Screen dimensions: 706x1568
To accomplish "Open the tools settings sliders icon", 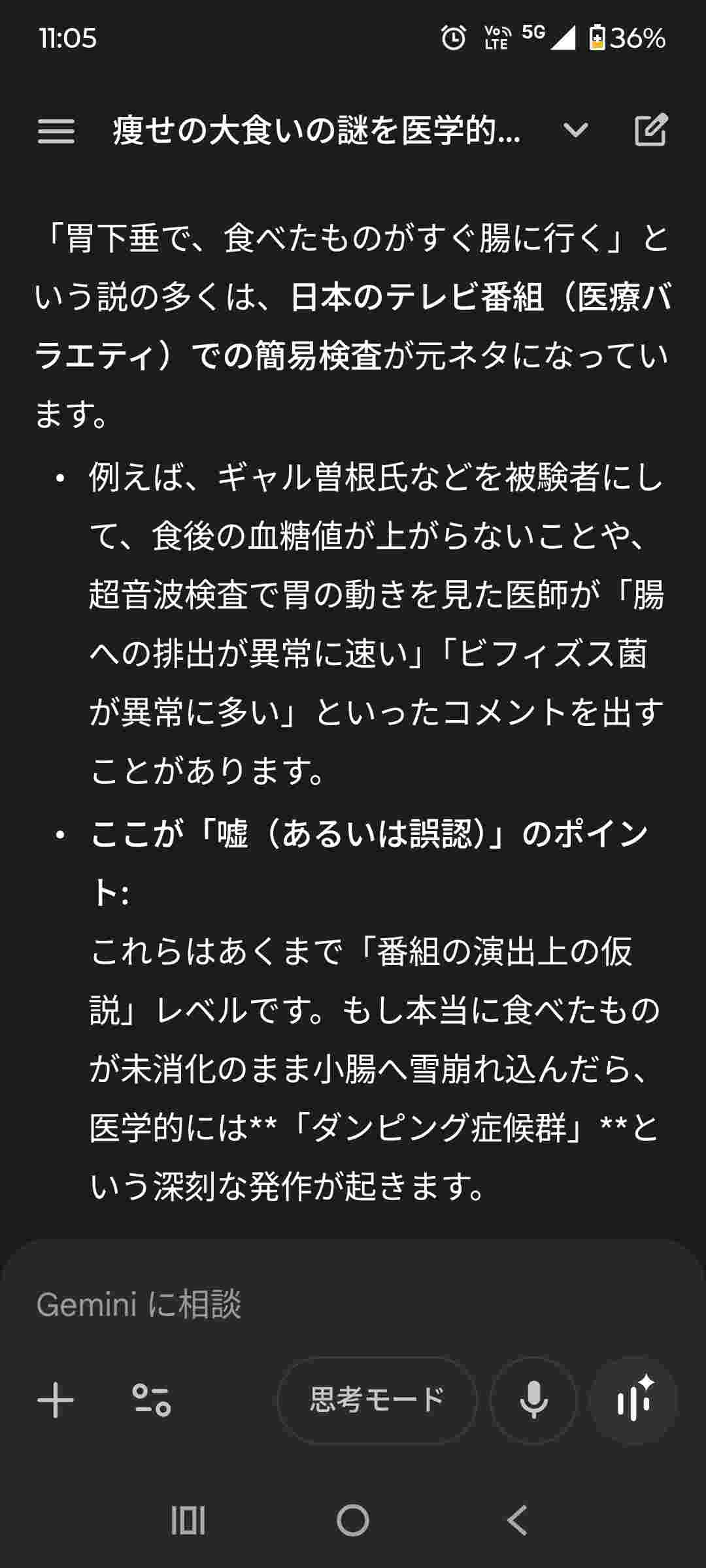I will click(152, 1400).
